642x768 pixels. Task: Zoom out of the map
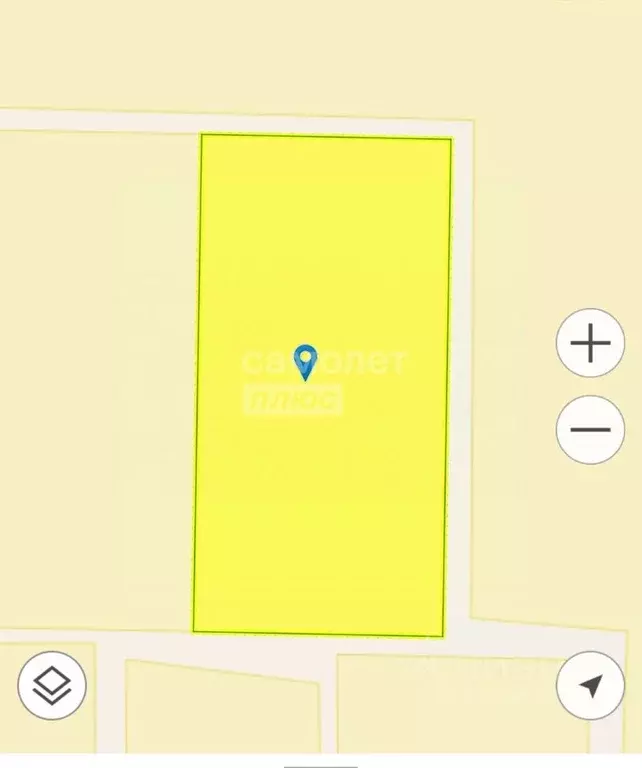(590, 430)
